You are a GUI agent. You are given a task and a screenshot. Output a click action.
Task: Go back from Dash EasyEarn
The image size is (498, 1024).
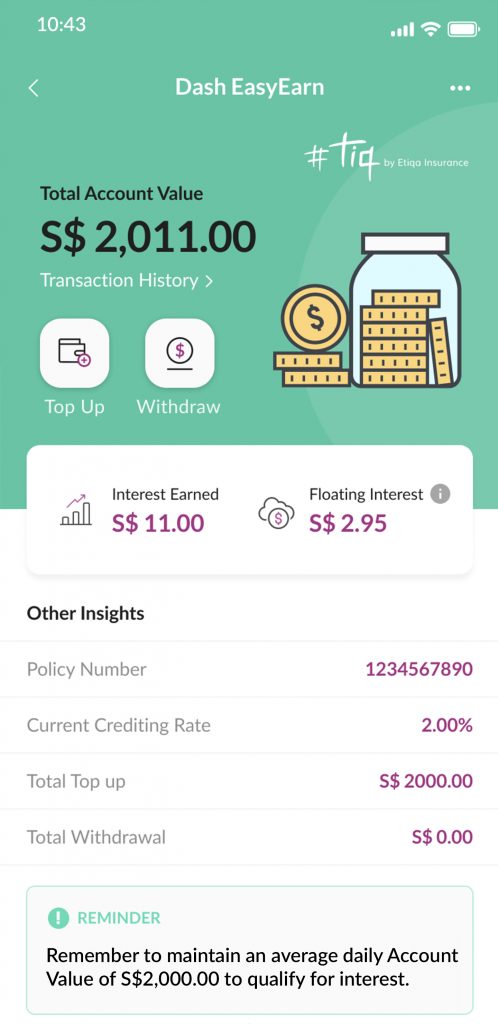click(x=34, y=88)
